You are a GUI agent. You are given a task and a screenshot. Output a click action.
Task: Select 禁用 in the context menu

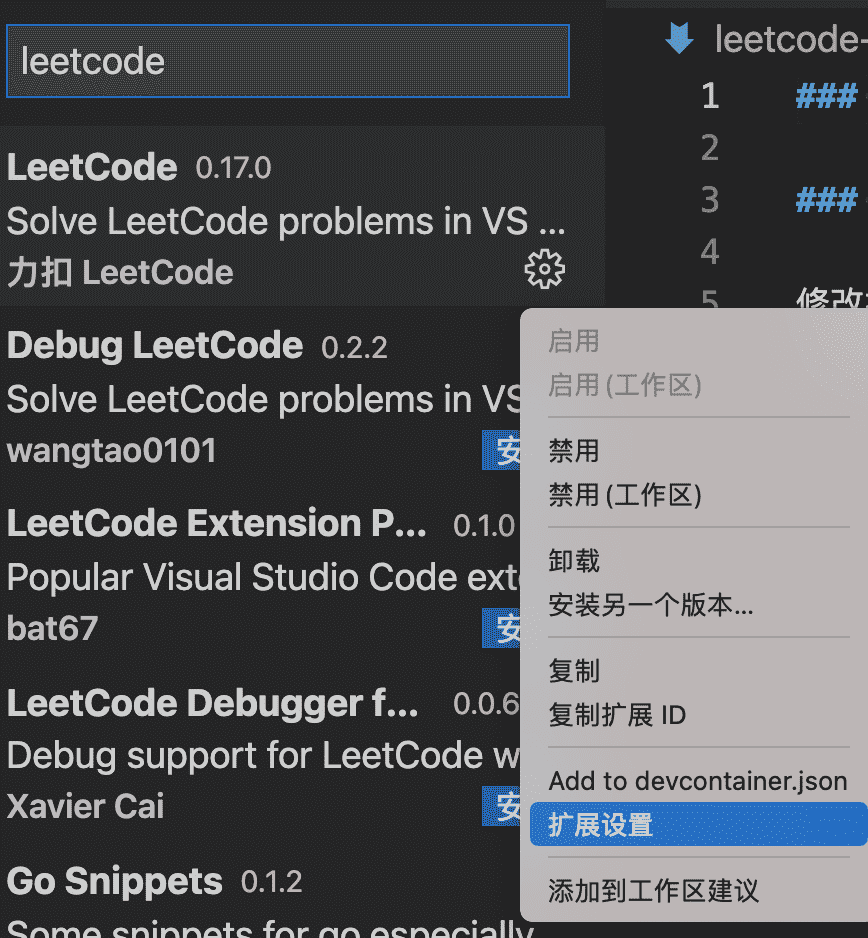[x=574, y=451]
